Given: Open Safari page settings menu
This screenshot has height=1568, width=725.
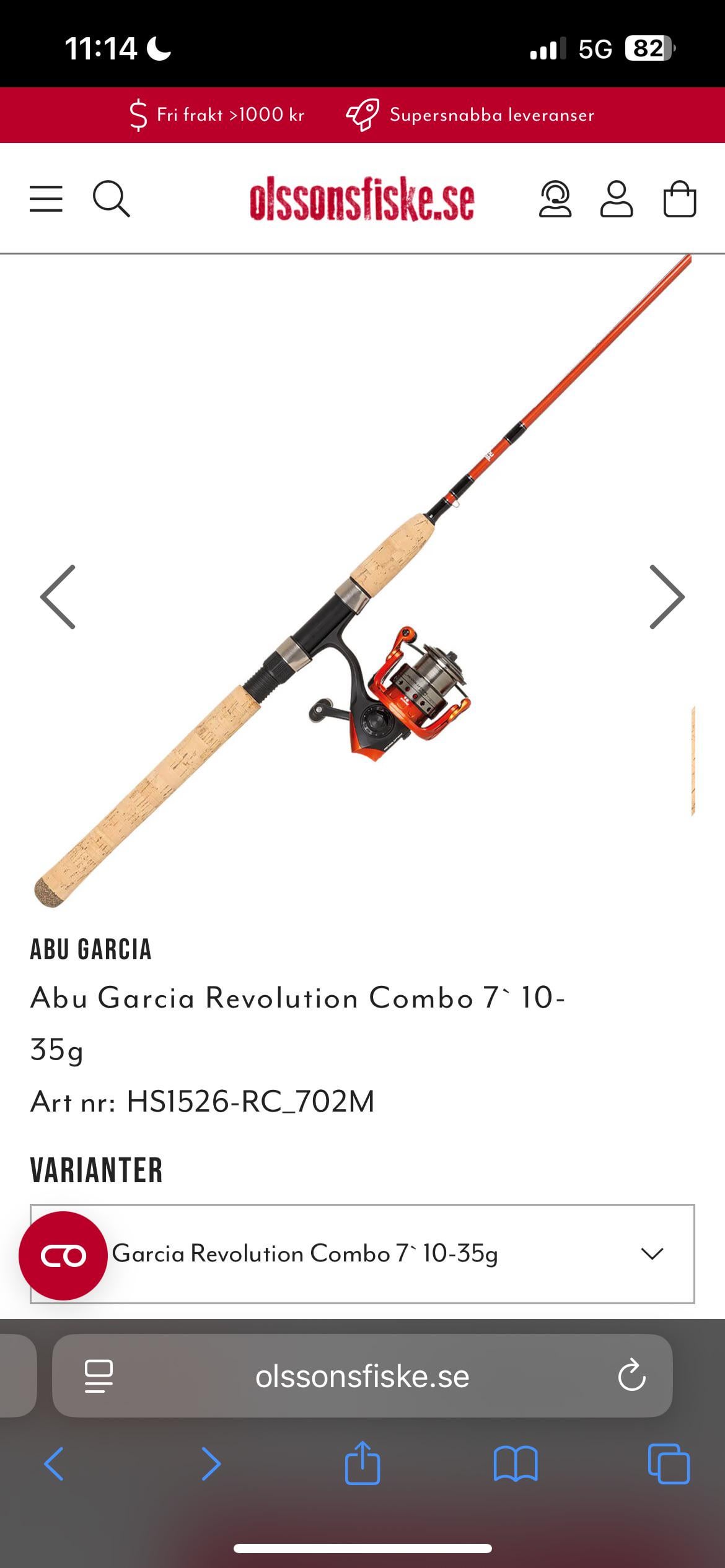Looking at the screenshot, I should click(99, 1376).
